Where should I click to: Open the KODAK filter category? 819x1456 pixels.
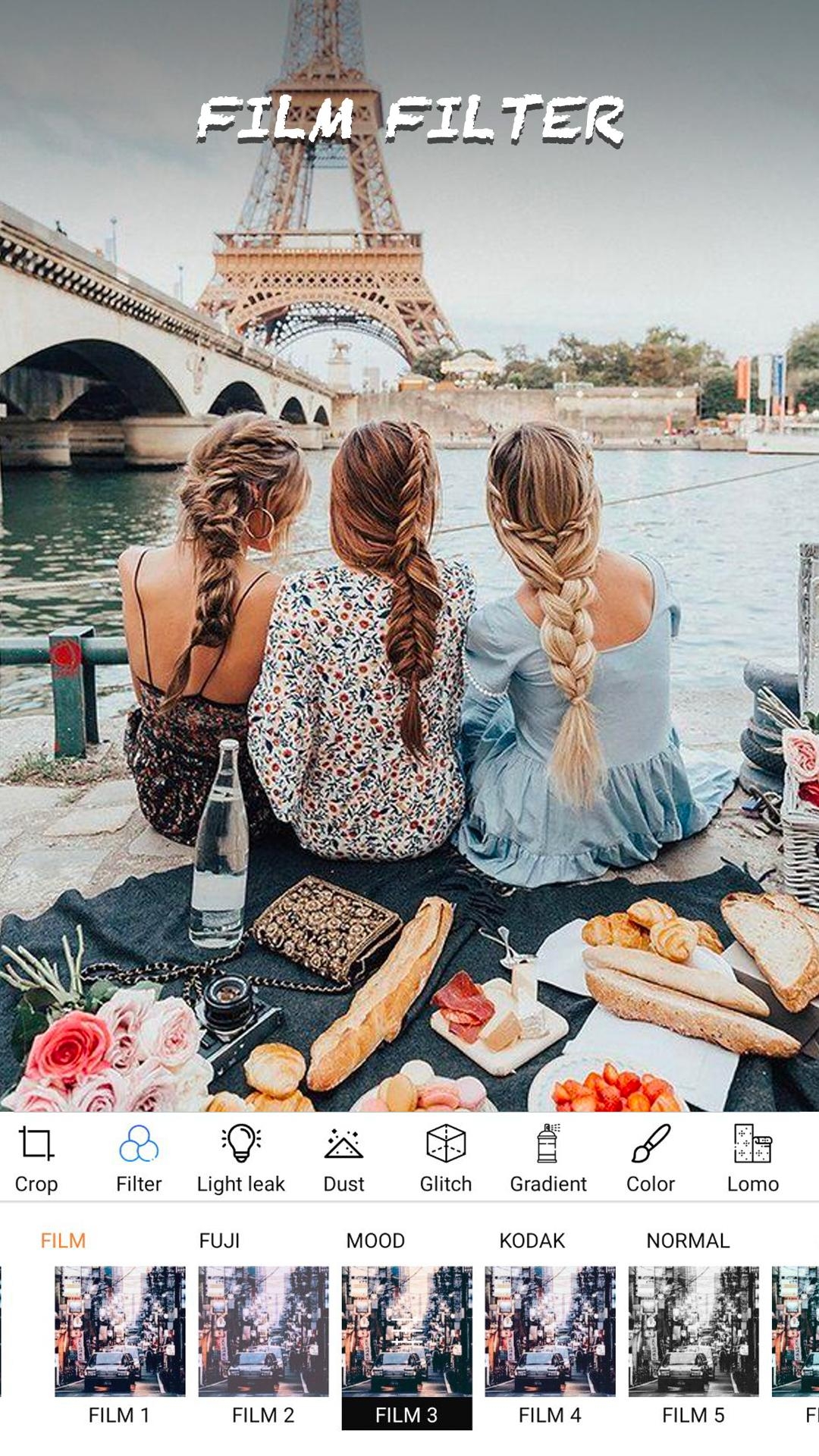pyautogui.click(x=532, y=1241)
